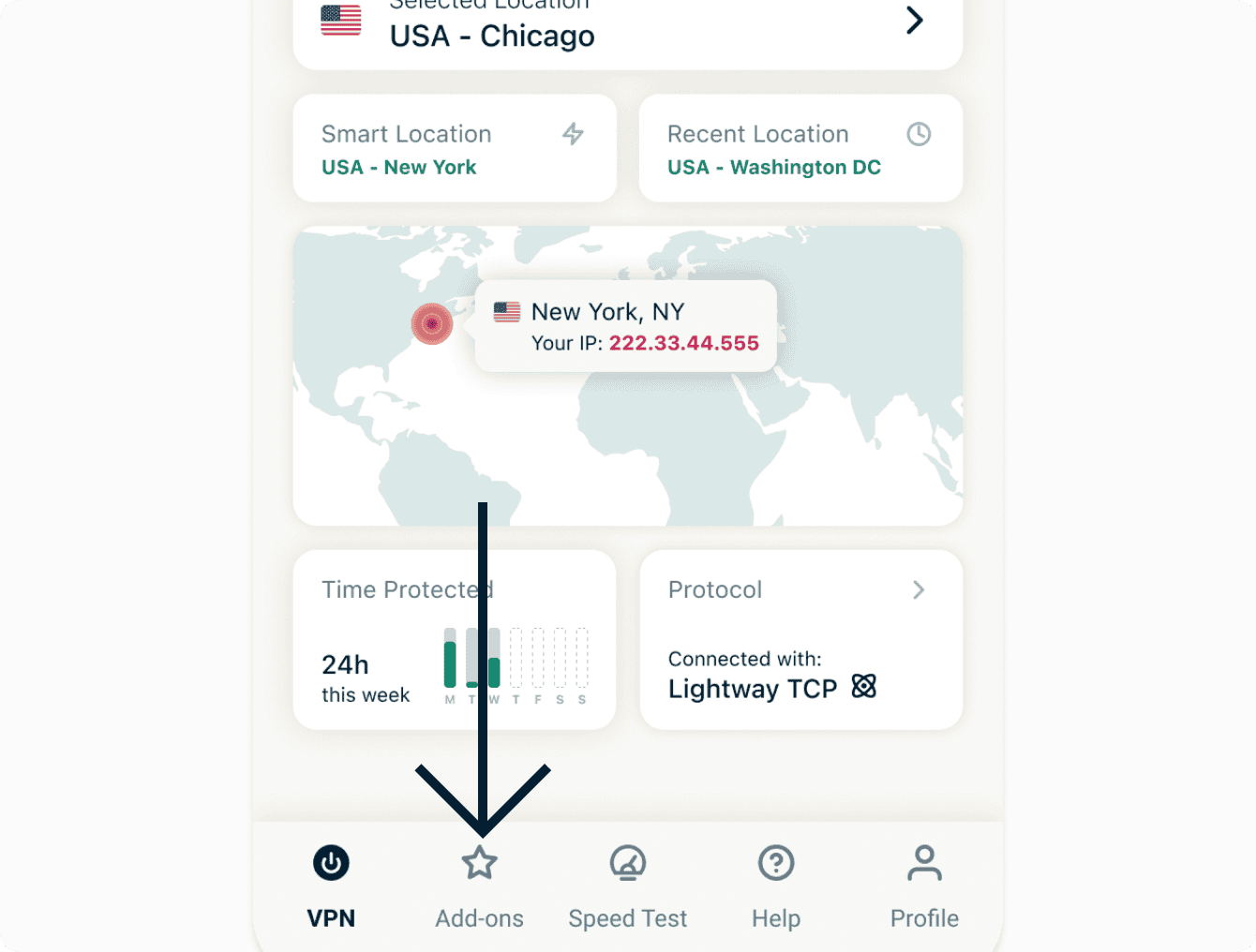Open the Selected Location USA - Chicago picker
Image resolution: width=1256 pixels, height=952 pixels.
(x=626, y=28)
